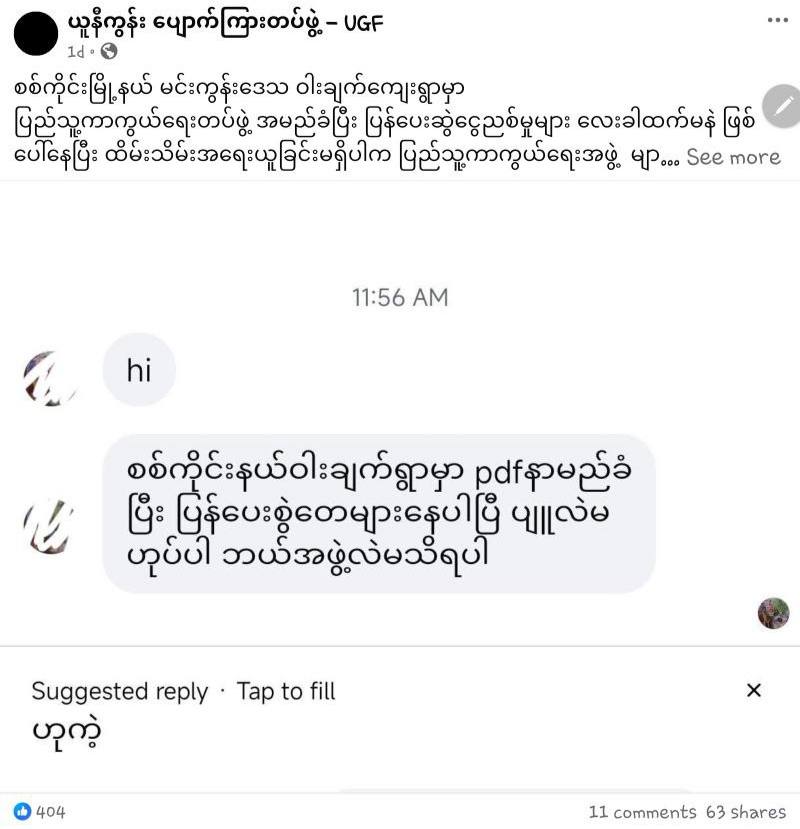
Task: Open the shared chat screenshot image
Action: 400,480
